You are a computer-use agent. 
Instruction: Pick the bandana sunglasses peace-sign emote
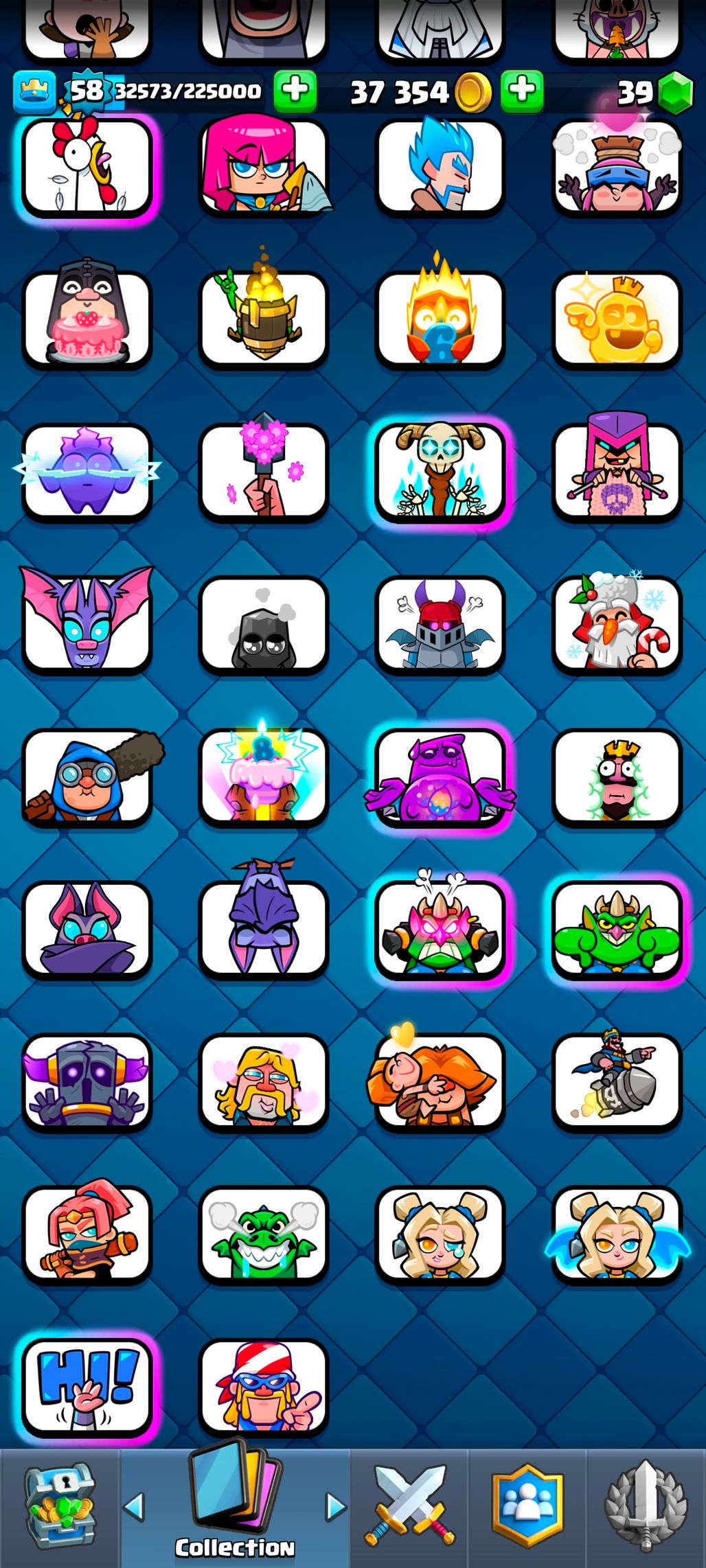(264, 1387)
